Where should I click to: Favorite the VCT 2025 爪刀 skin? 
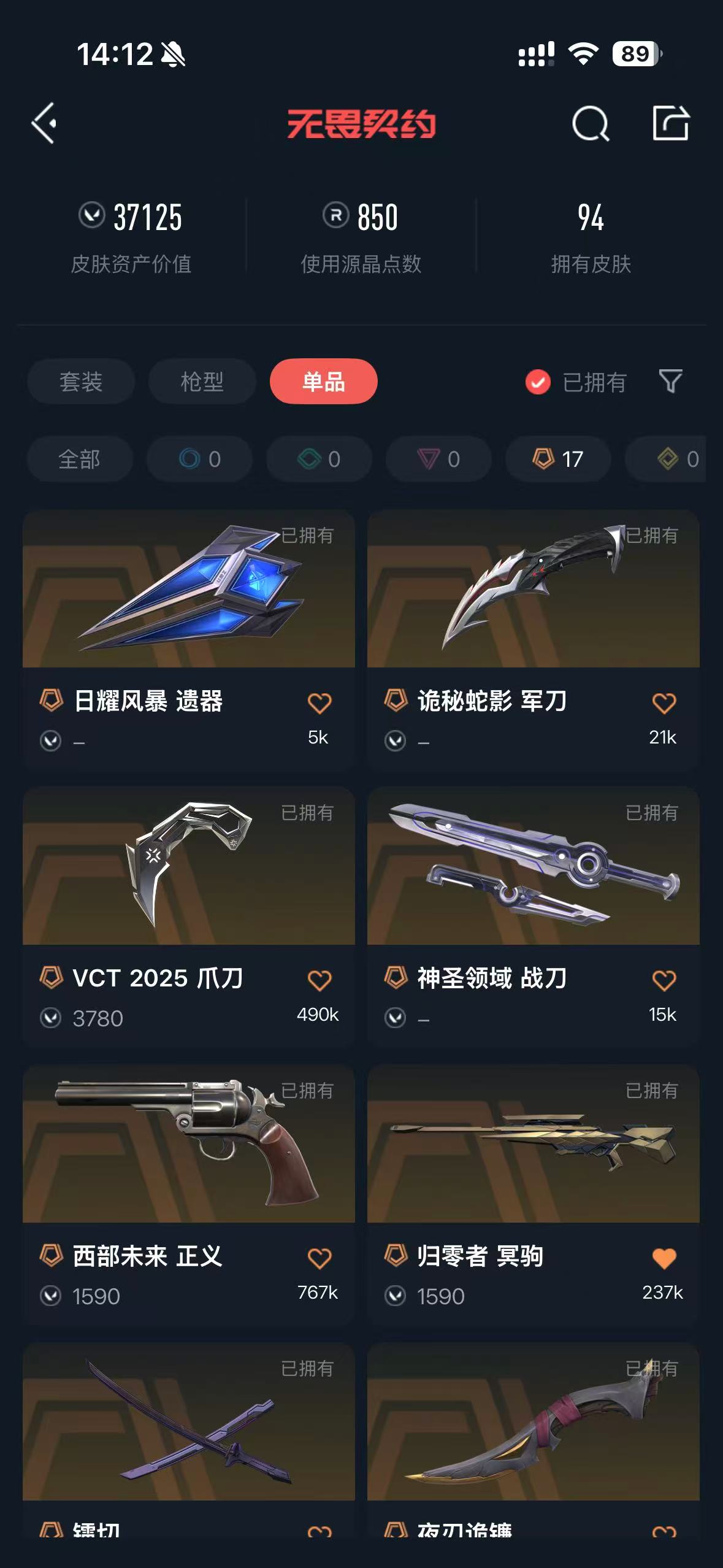[319, 980]
